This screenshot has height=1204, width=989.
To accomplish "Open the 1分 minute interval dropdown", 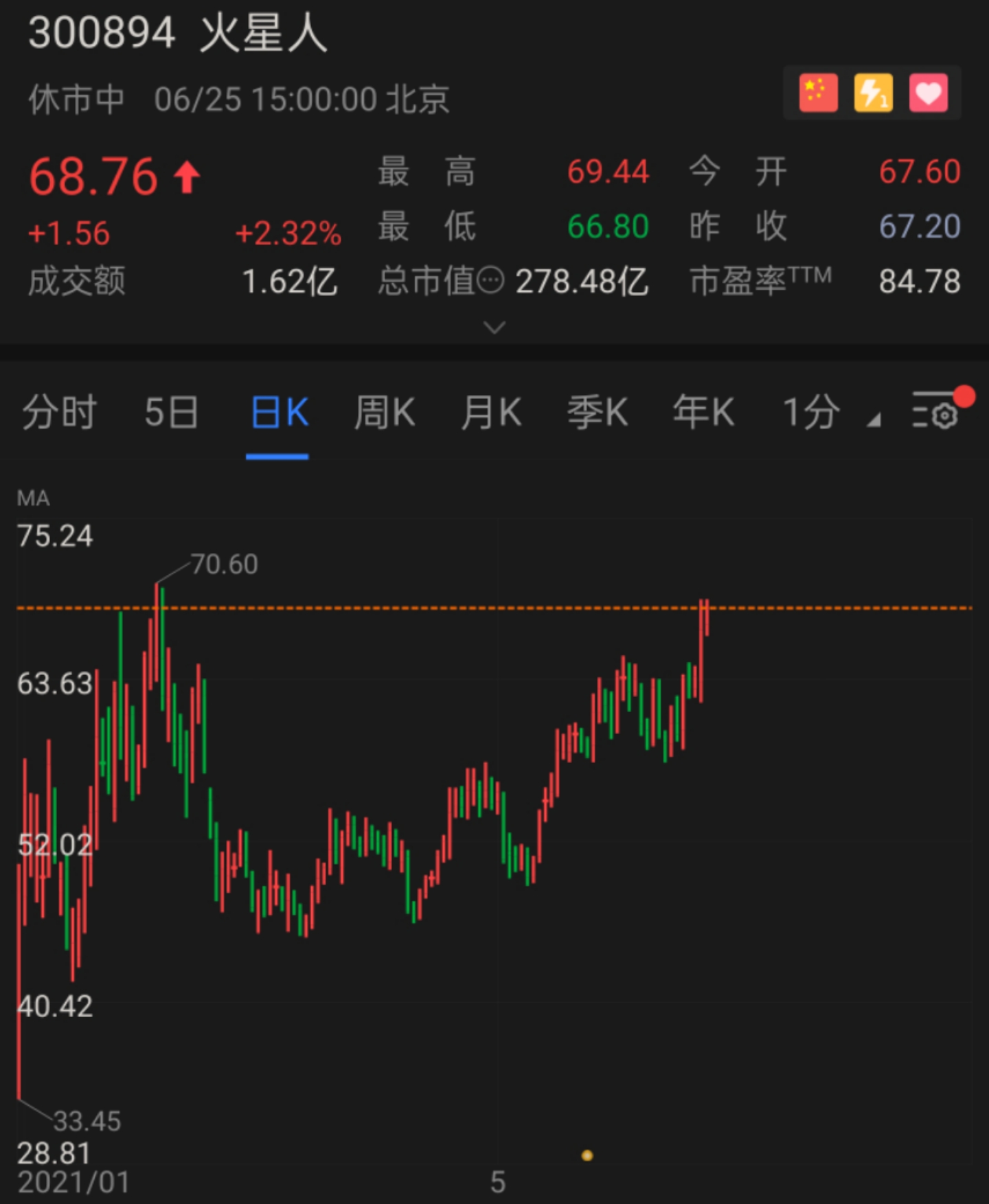I will [829, 413].
